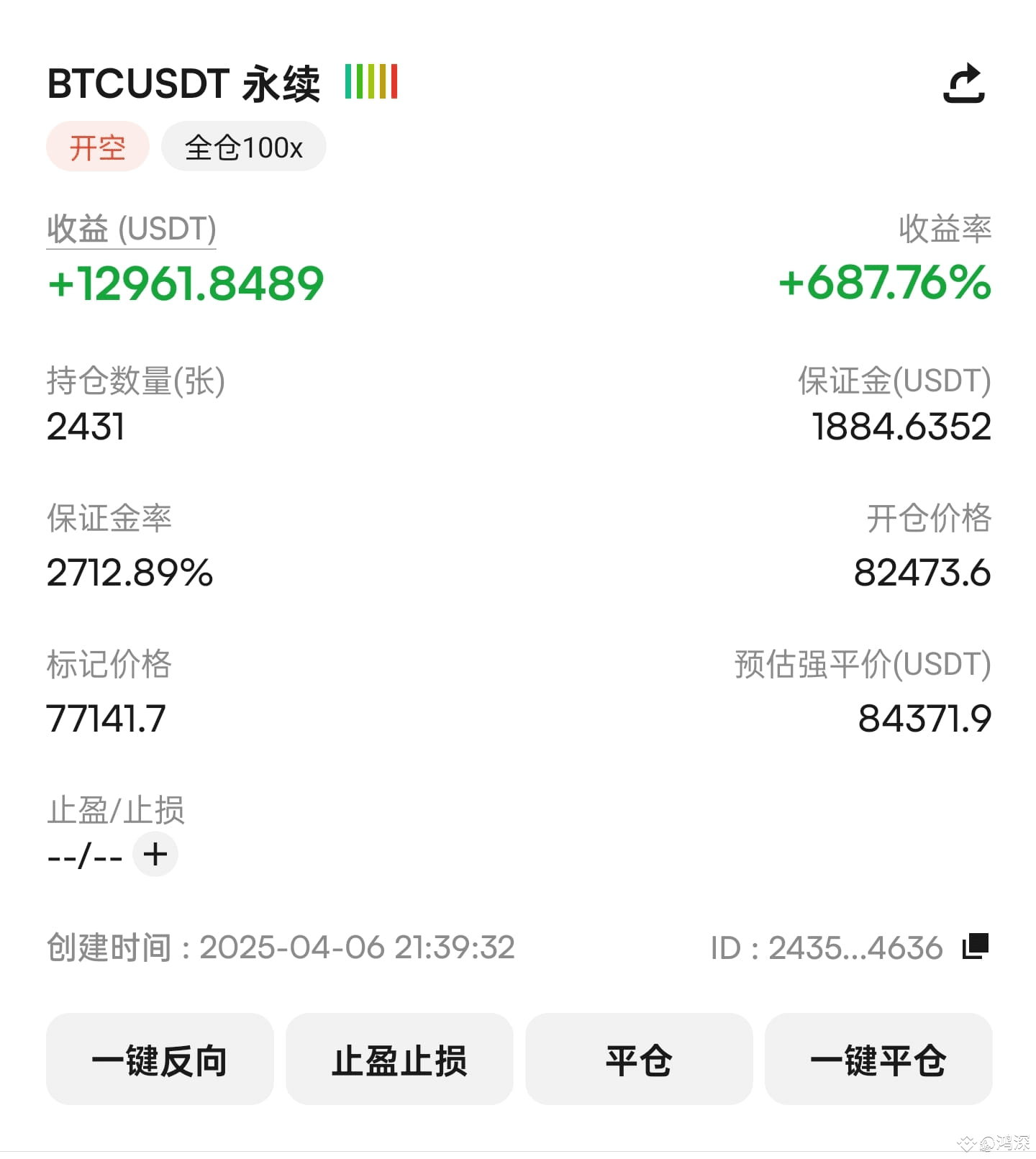Click the share icon at top right
This screenshot has width=1036, height=1159.
tap(965, 81)
